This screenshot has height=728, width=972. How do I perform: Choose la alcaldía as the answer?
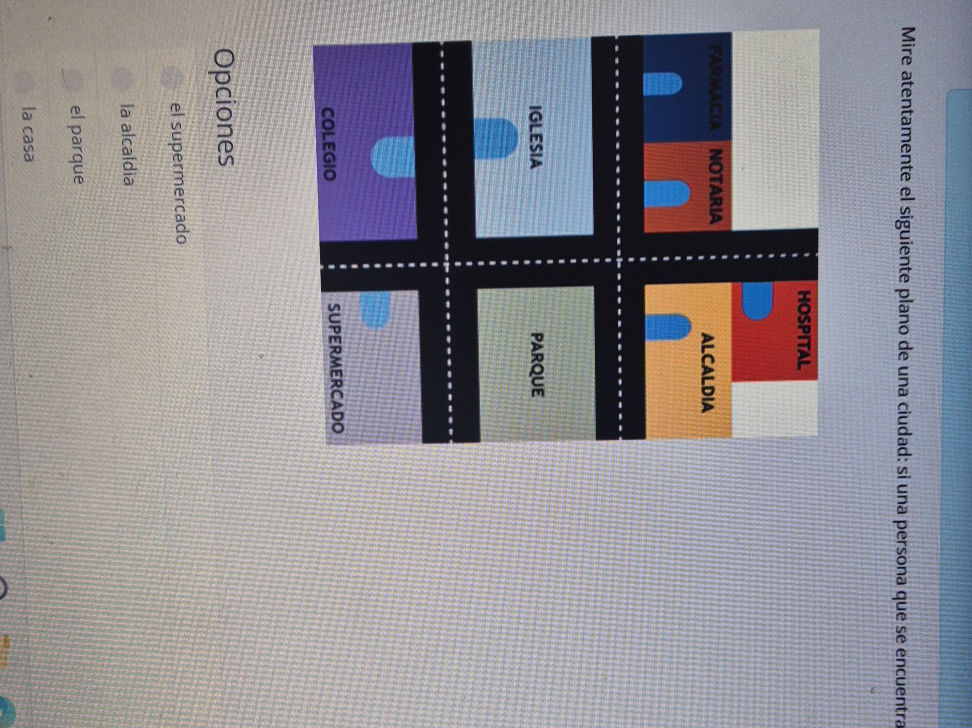tap(124, 77)
